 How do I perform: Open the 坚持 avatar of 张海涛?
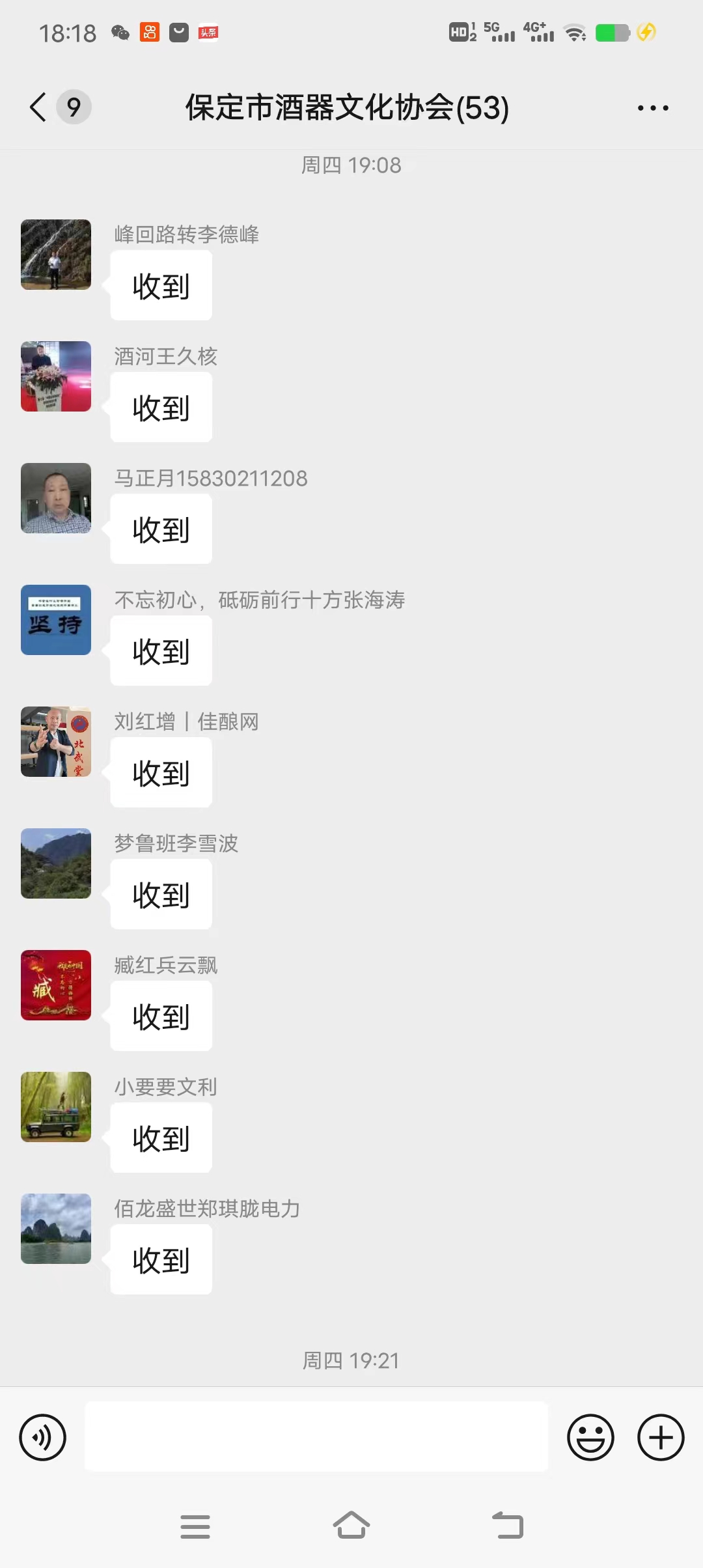point(56,620)
